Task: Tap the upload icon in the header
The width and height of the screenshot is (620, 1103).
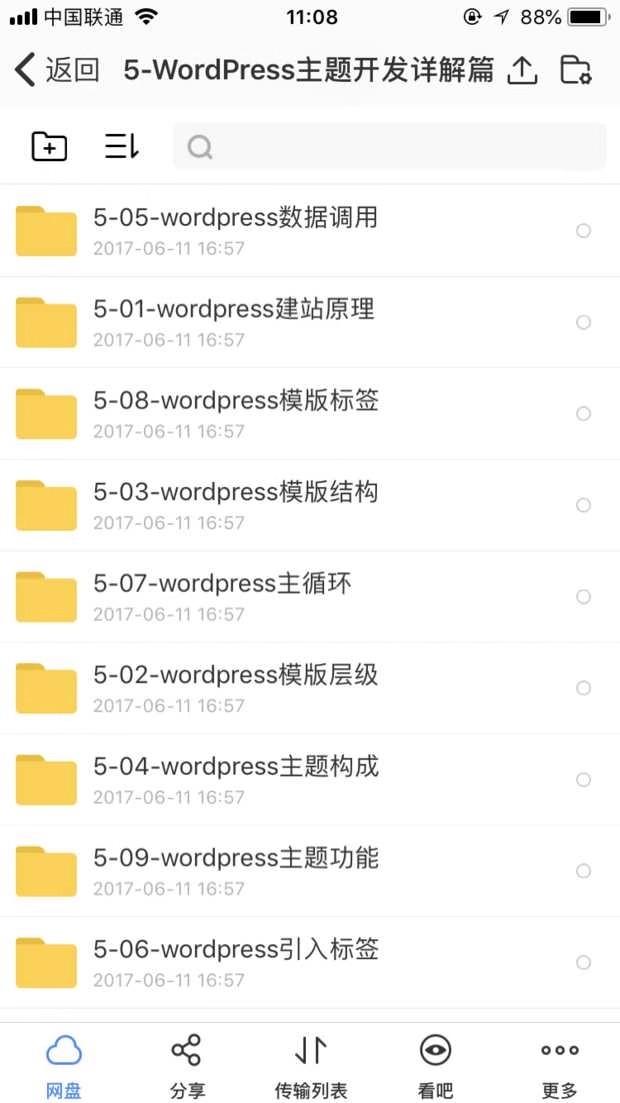Action: coord(522,69)
